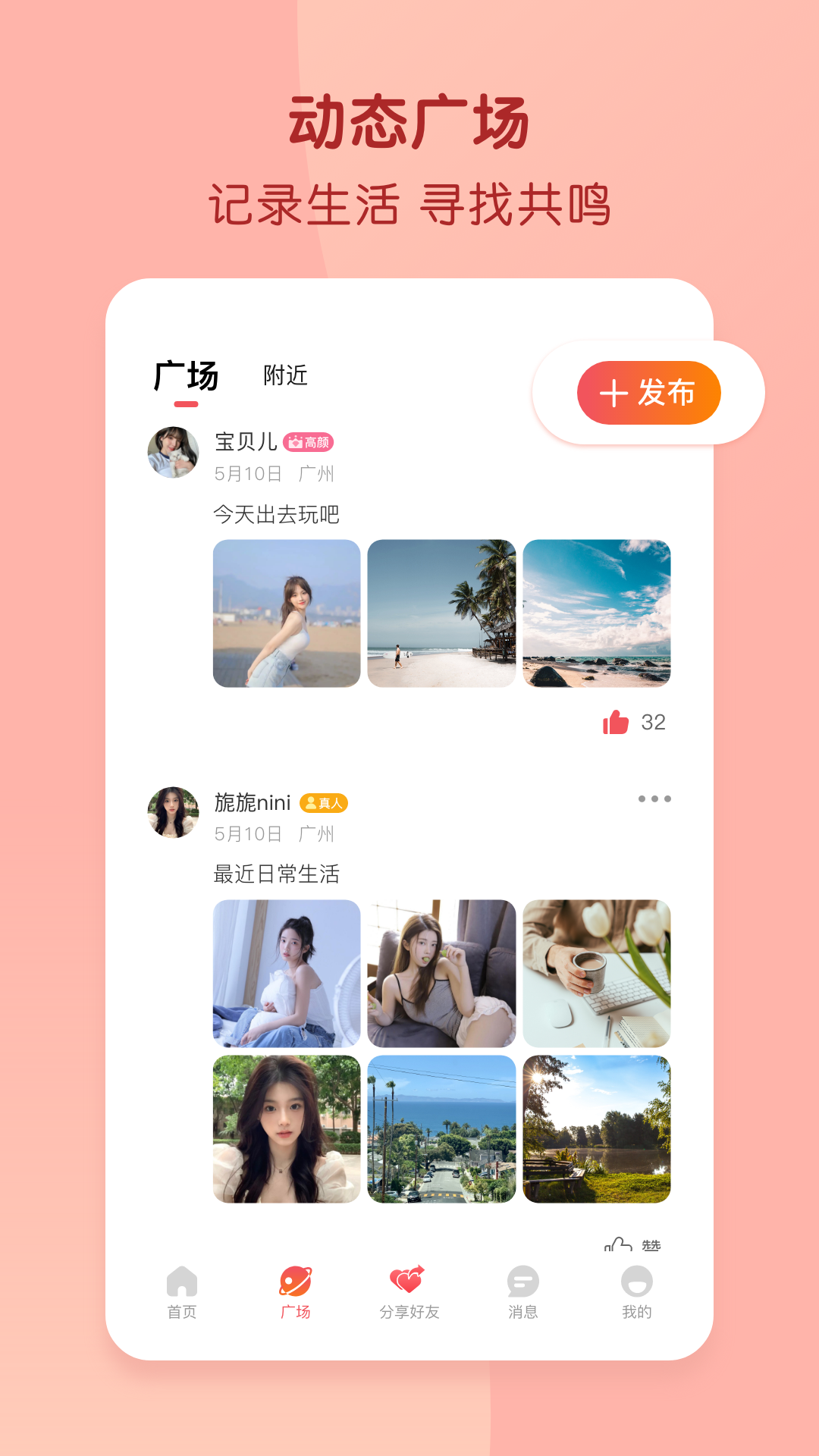Switch to the 附近 tab
This screenshot has height=1456, width=819.
(x=287, y=373)
